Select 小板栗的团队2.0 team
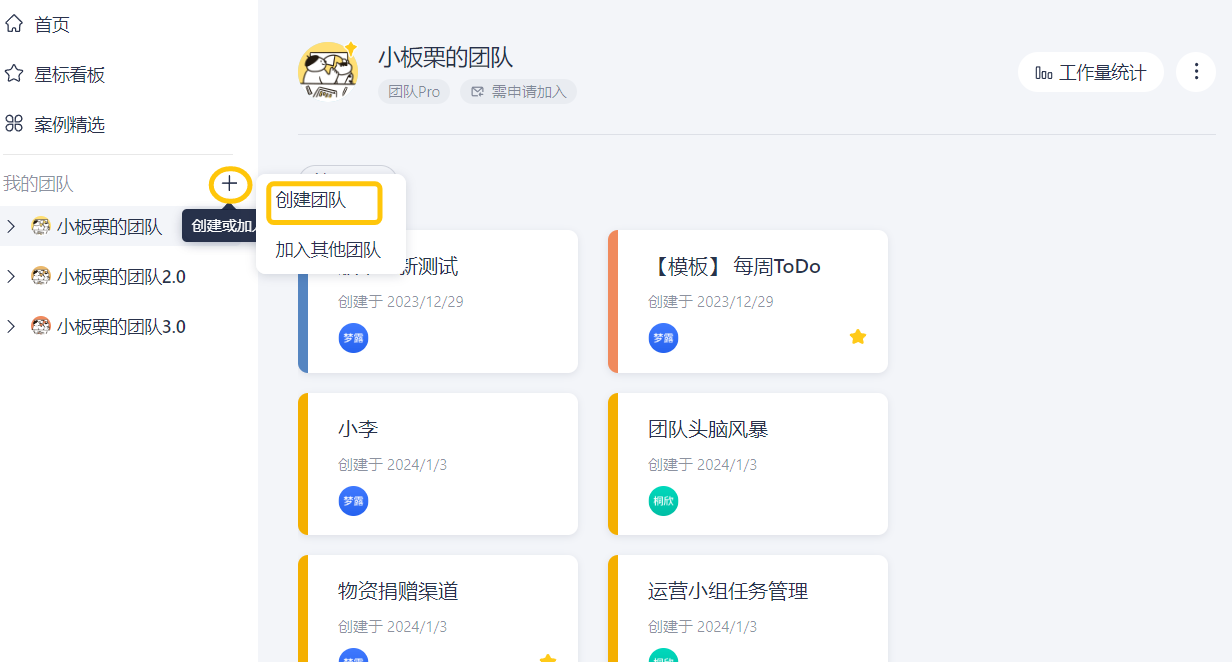Image resolution: width=1232 pixels, height=662 pixels. tap(120, 277)
